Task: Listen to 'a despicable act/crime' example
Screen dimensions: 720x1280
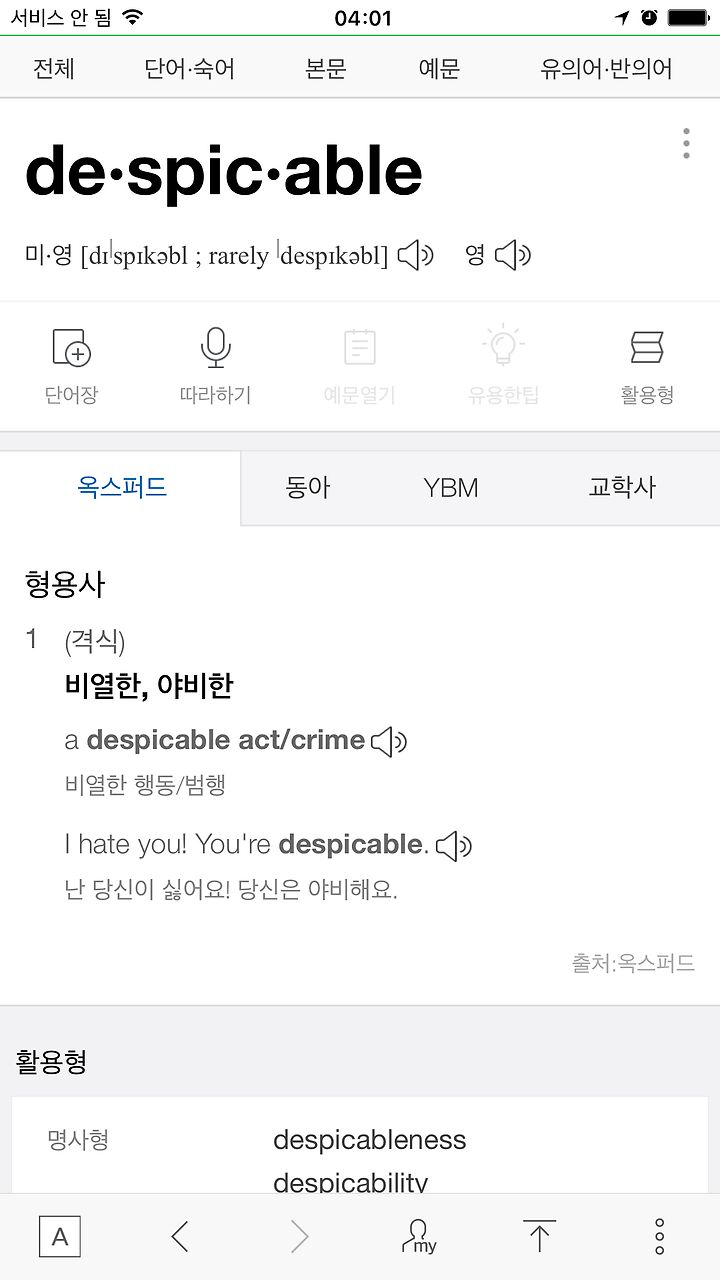Action: point(389,742)
